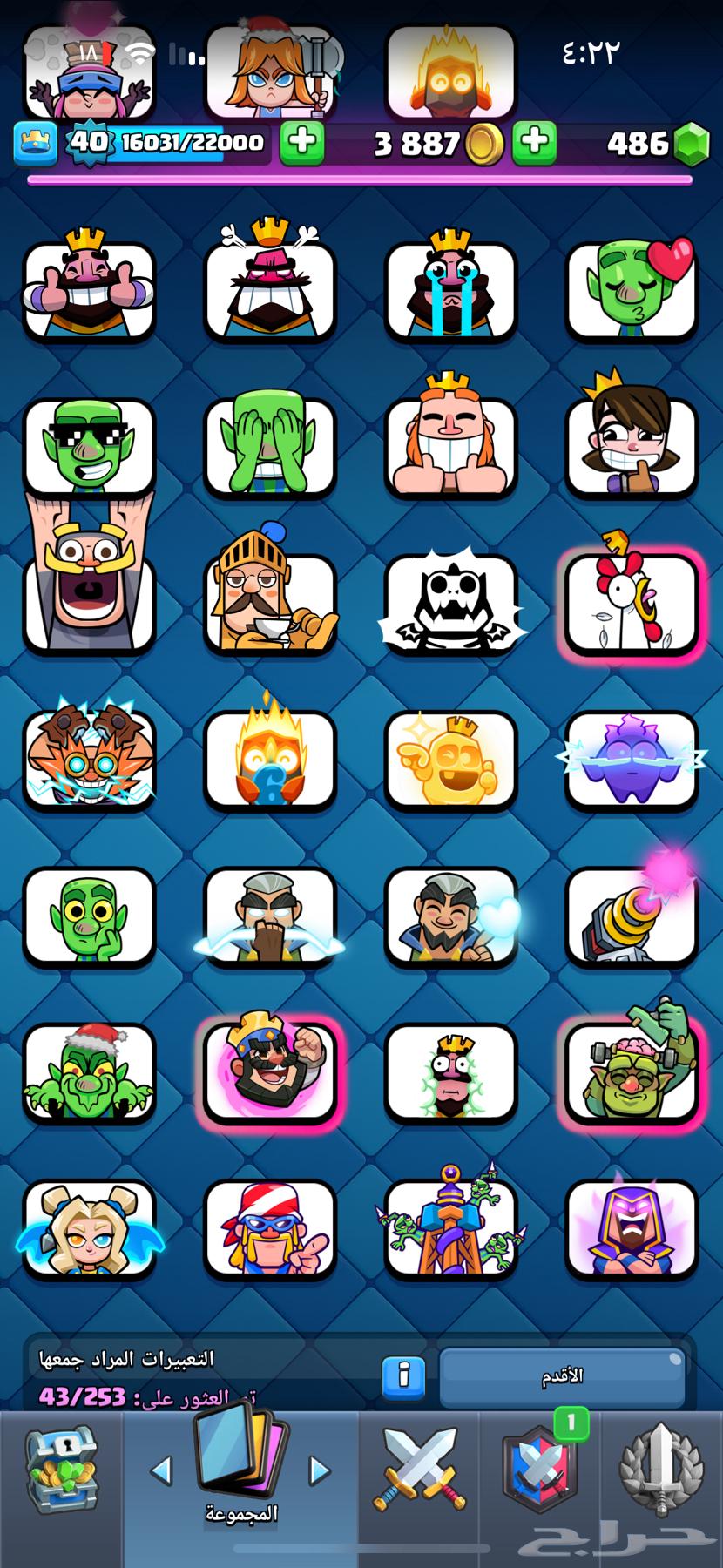Open the king level crown badge
The height and width of the screenshot is (1568, 723).
tap(35, 143)
